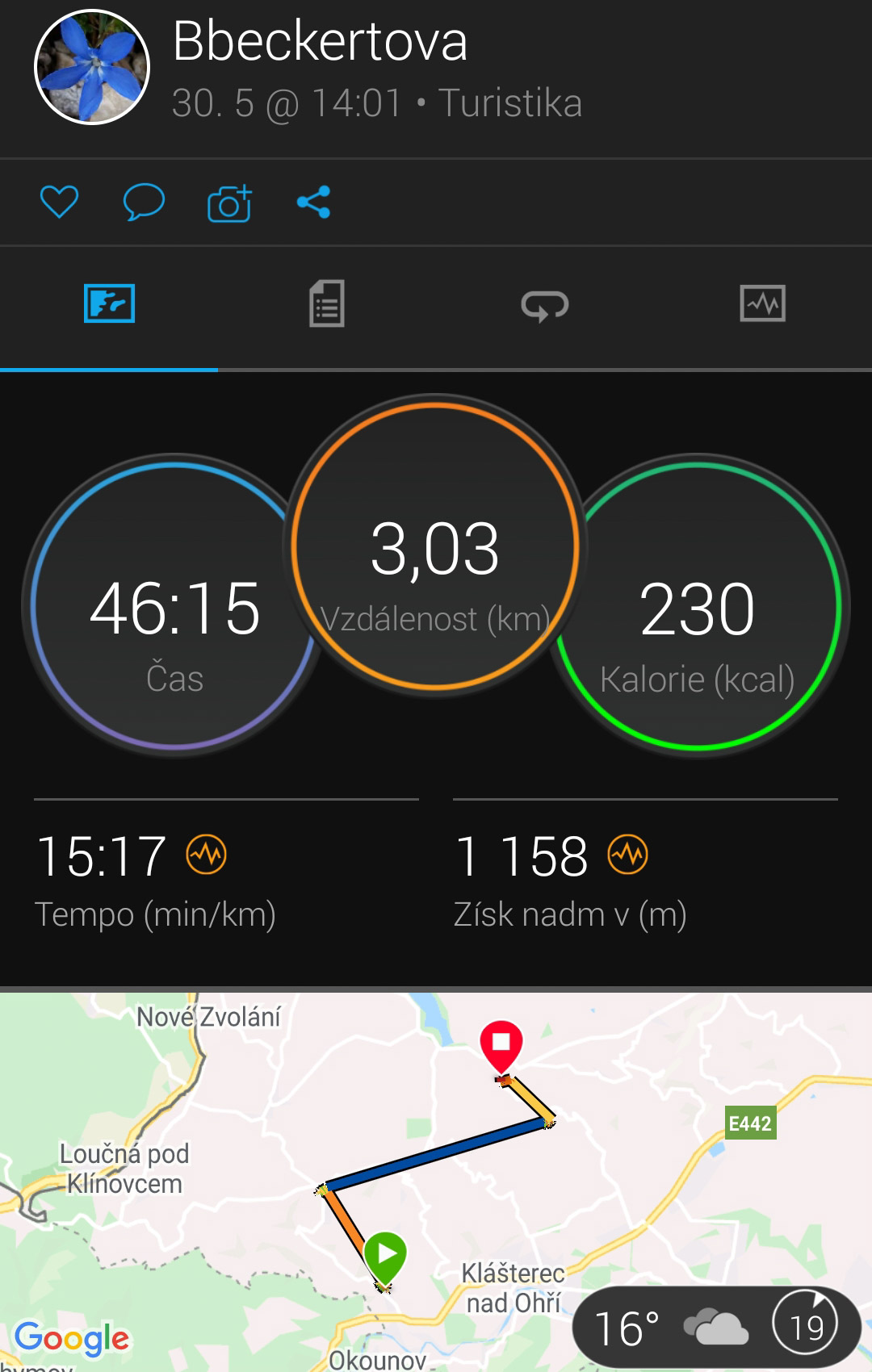Switch to the stats details tab
Viewport: 872px width, 1372px height.
tap(327, 304)
